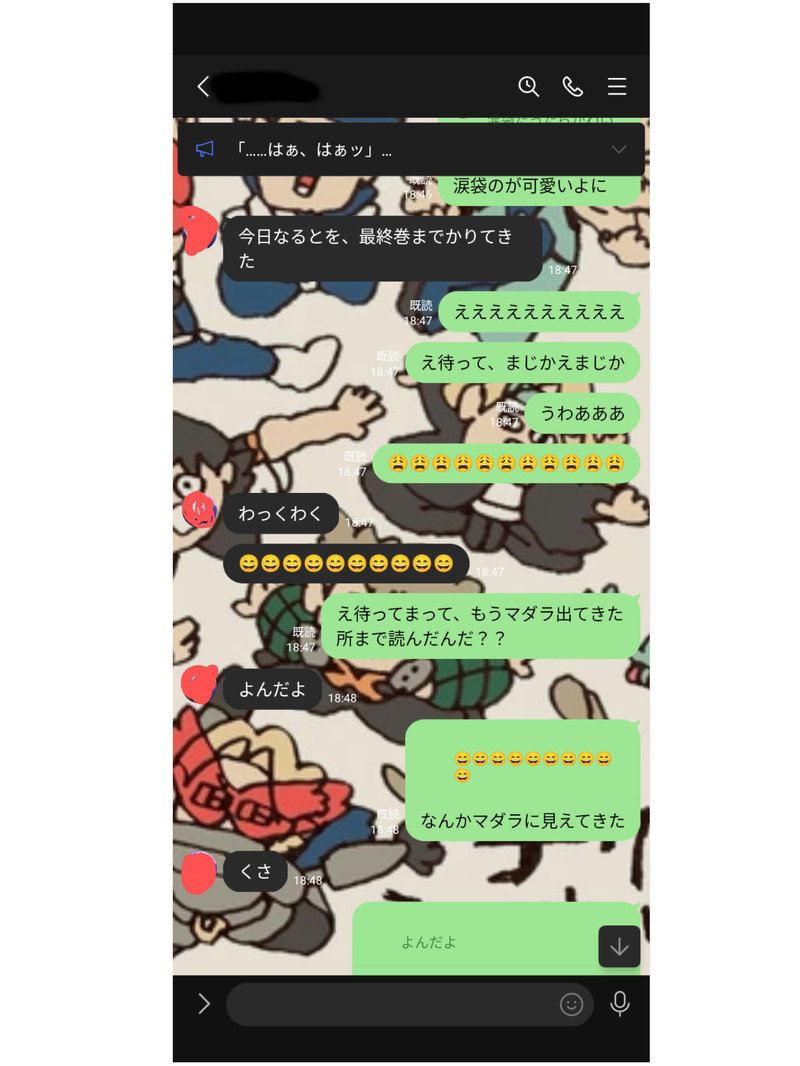The image size is (800, 1066).
Task: Search within this chat
Action: pyautogui.click(x=529, y=87)
